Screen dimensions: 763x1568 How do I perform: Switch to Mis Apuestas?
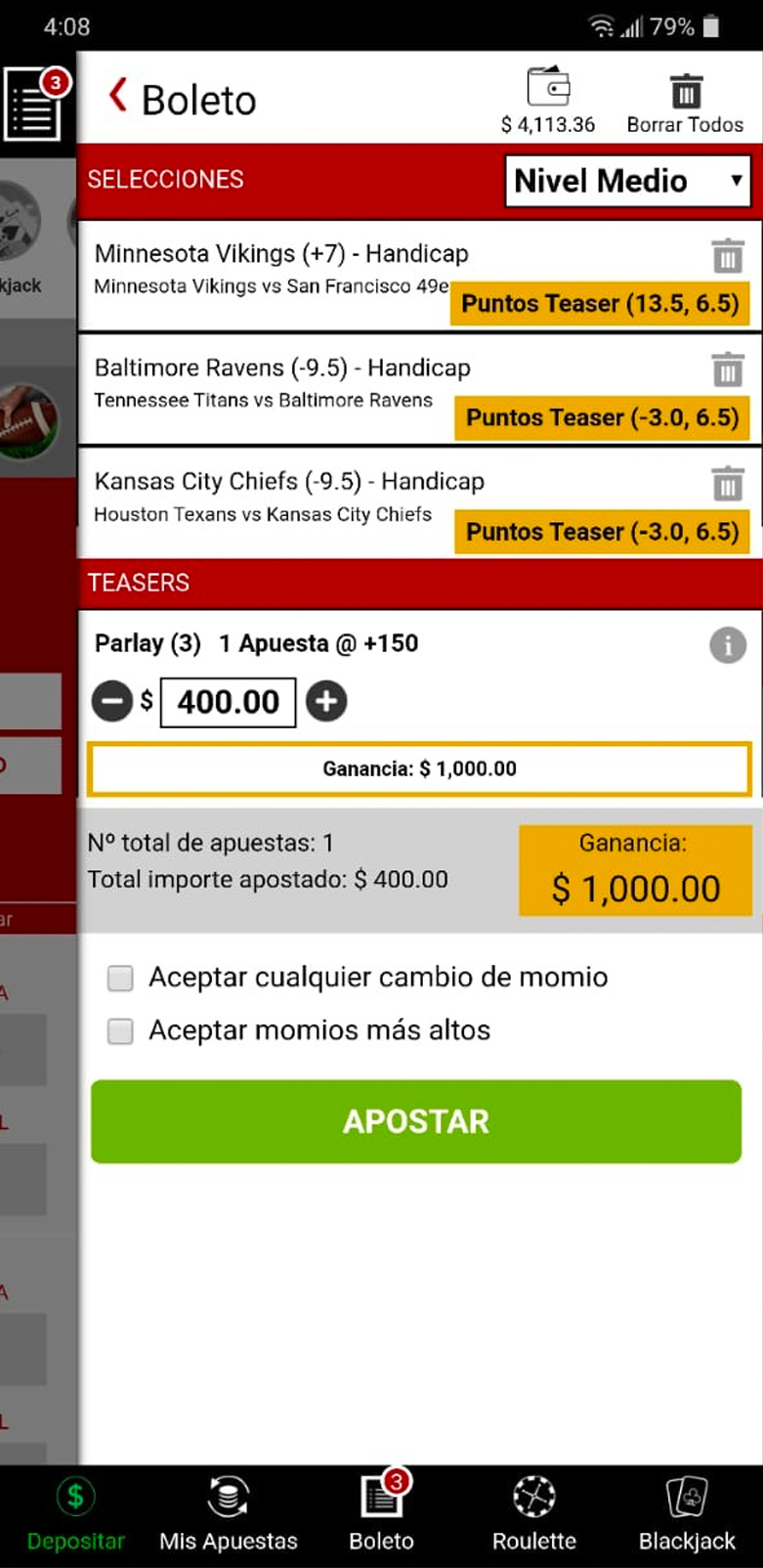pyautogui.click(x=229, y=1515)
